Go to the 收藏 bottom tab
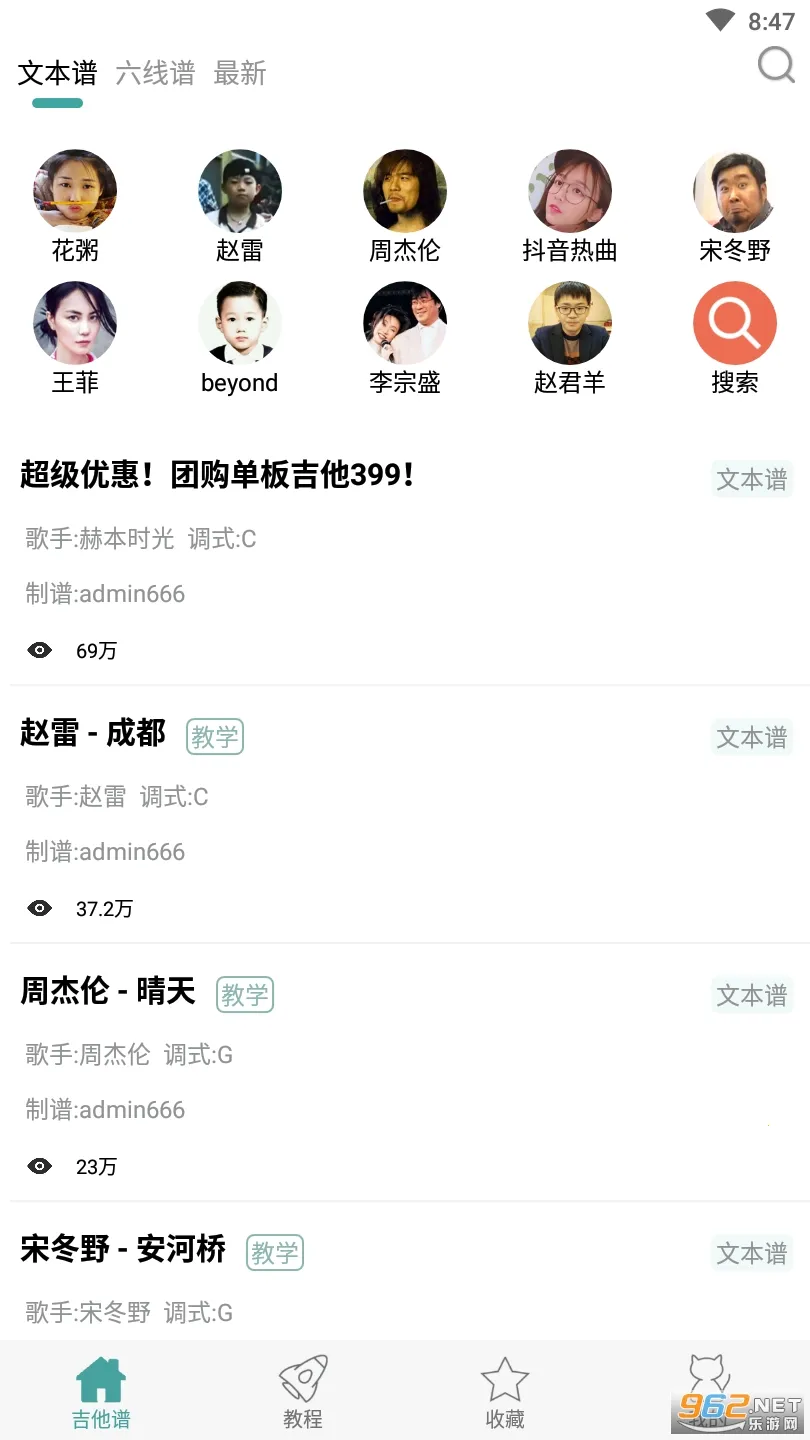 [505, 1392]
